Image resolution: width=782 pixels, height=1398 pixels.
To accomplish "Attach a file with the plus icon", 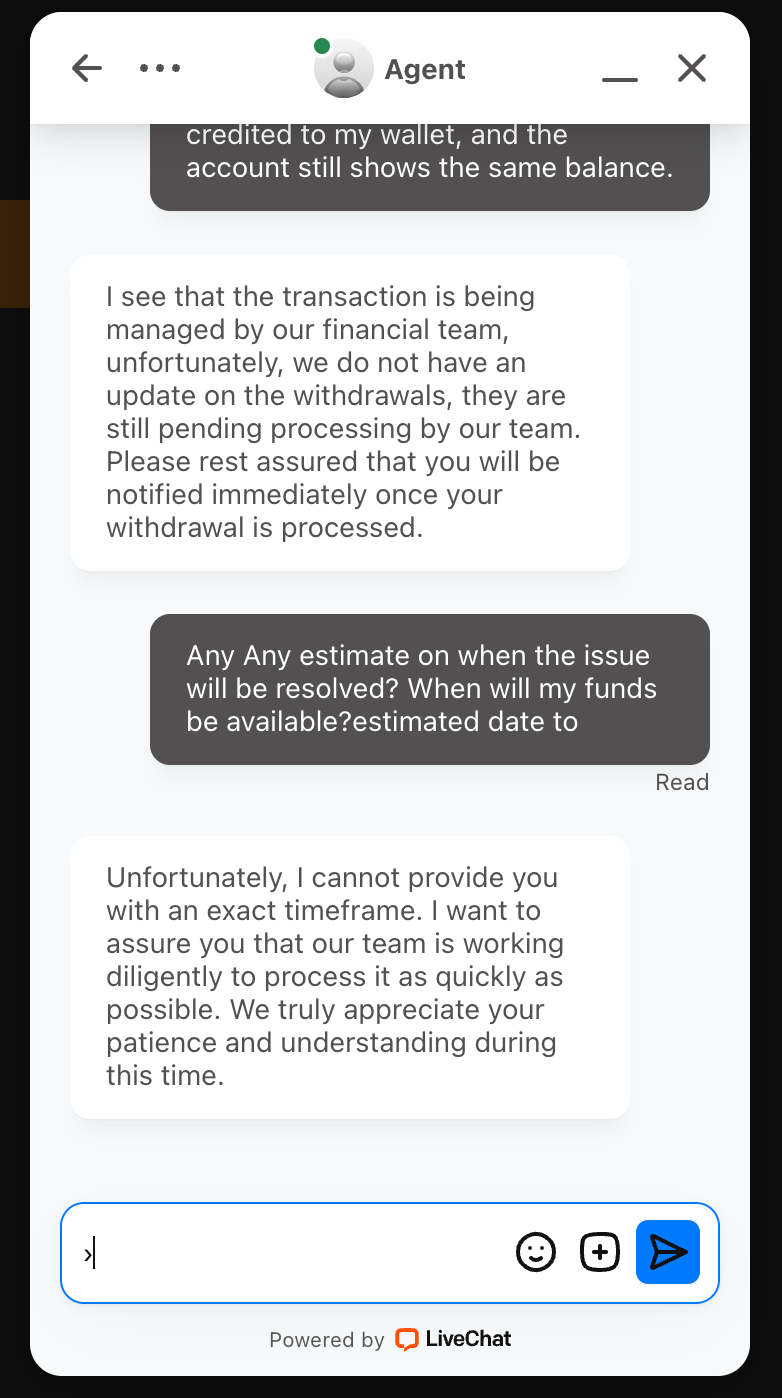I will pyautogui.click(x=600, y=1252).
